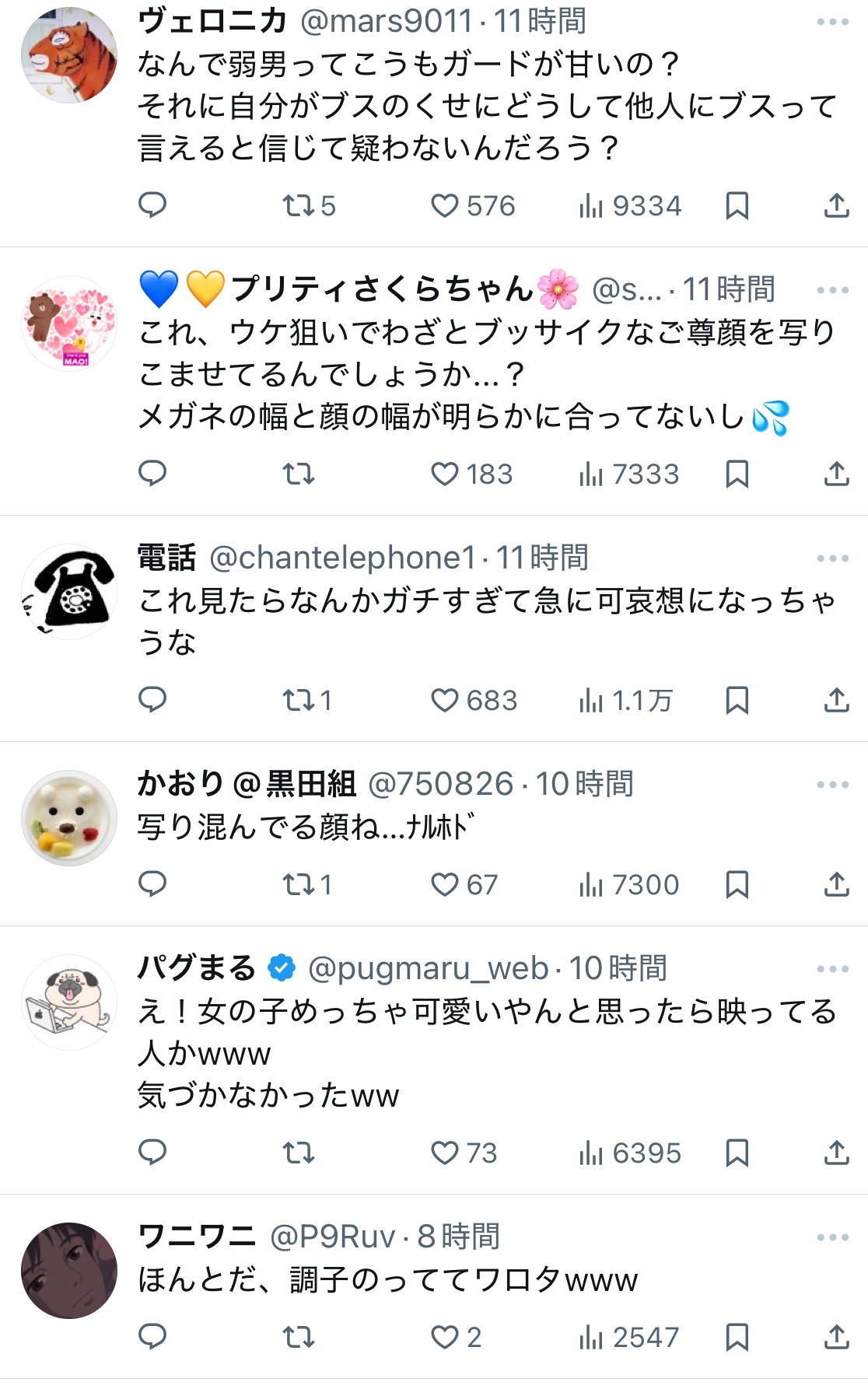
Task: Like the reply by @mars9011
Action: (445, 206)
